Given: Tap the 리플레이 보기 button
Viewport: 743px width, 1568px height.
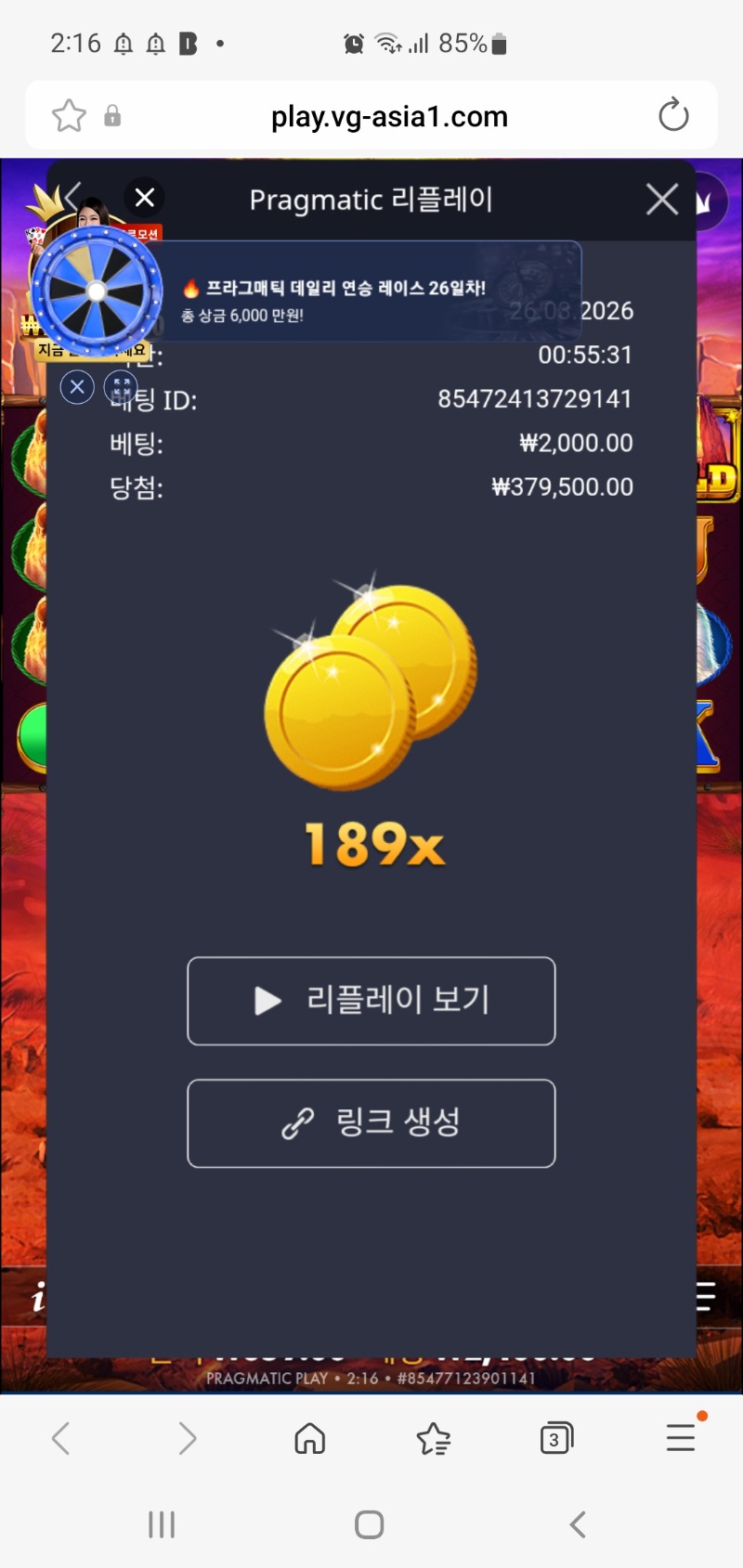Looking at the screenshot, I should [x=371, y=1001].
